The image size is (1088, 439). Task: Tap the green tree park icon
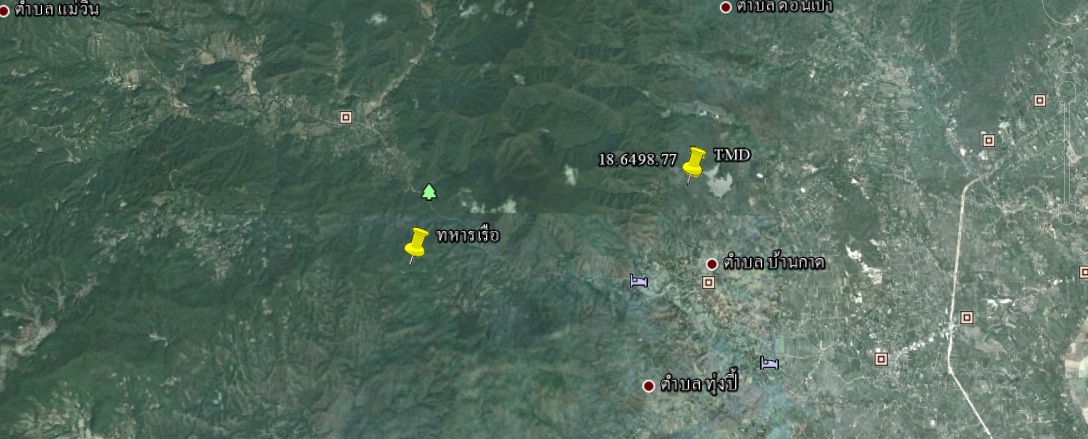[x=429, y=191]
